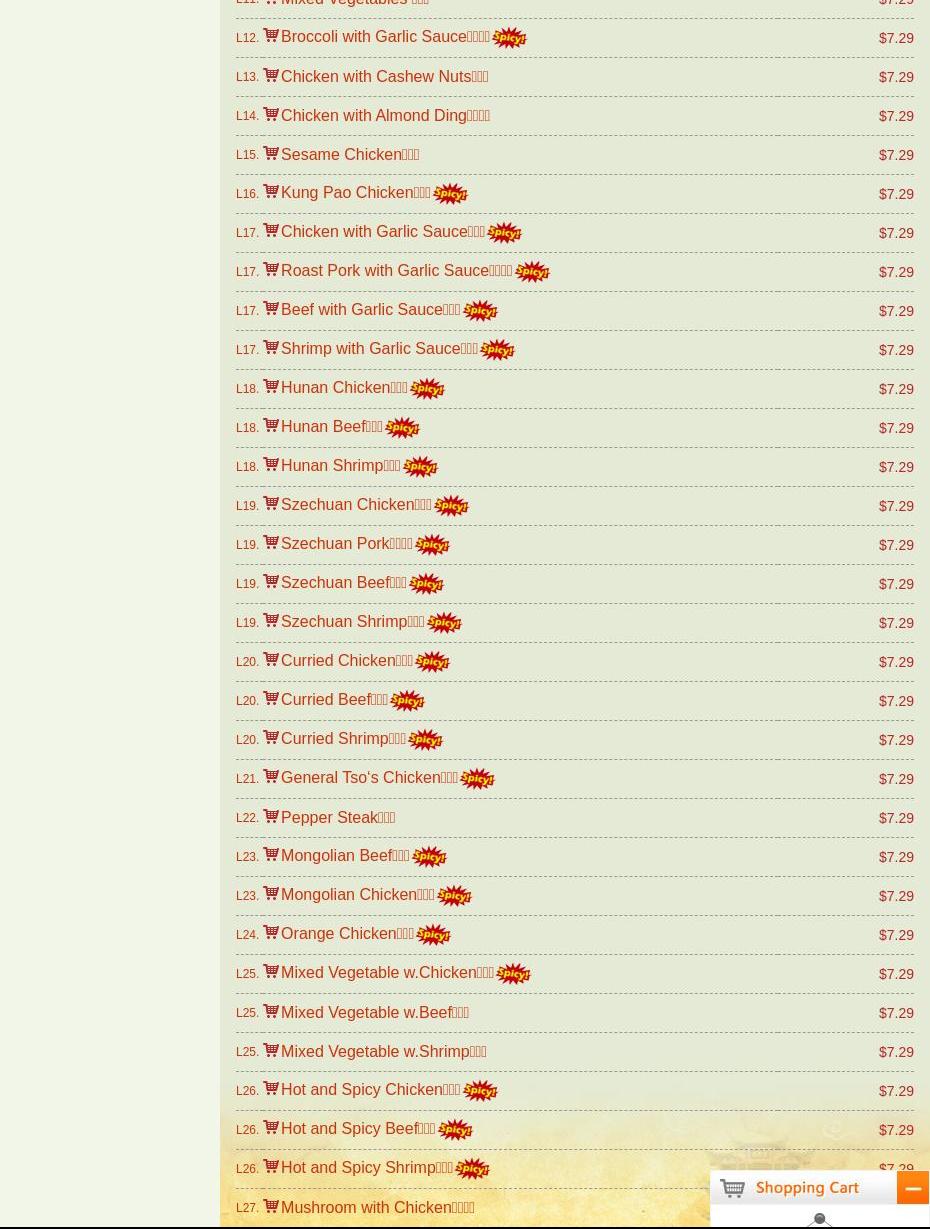Choose Orange Chicken
The image size is (930, 1229).
click(347, 934)
